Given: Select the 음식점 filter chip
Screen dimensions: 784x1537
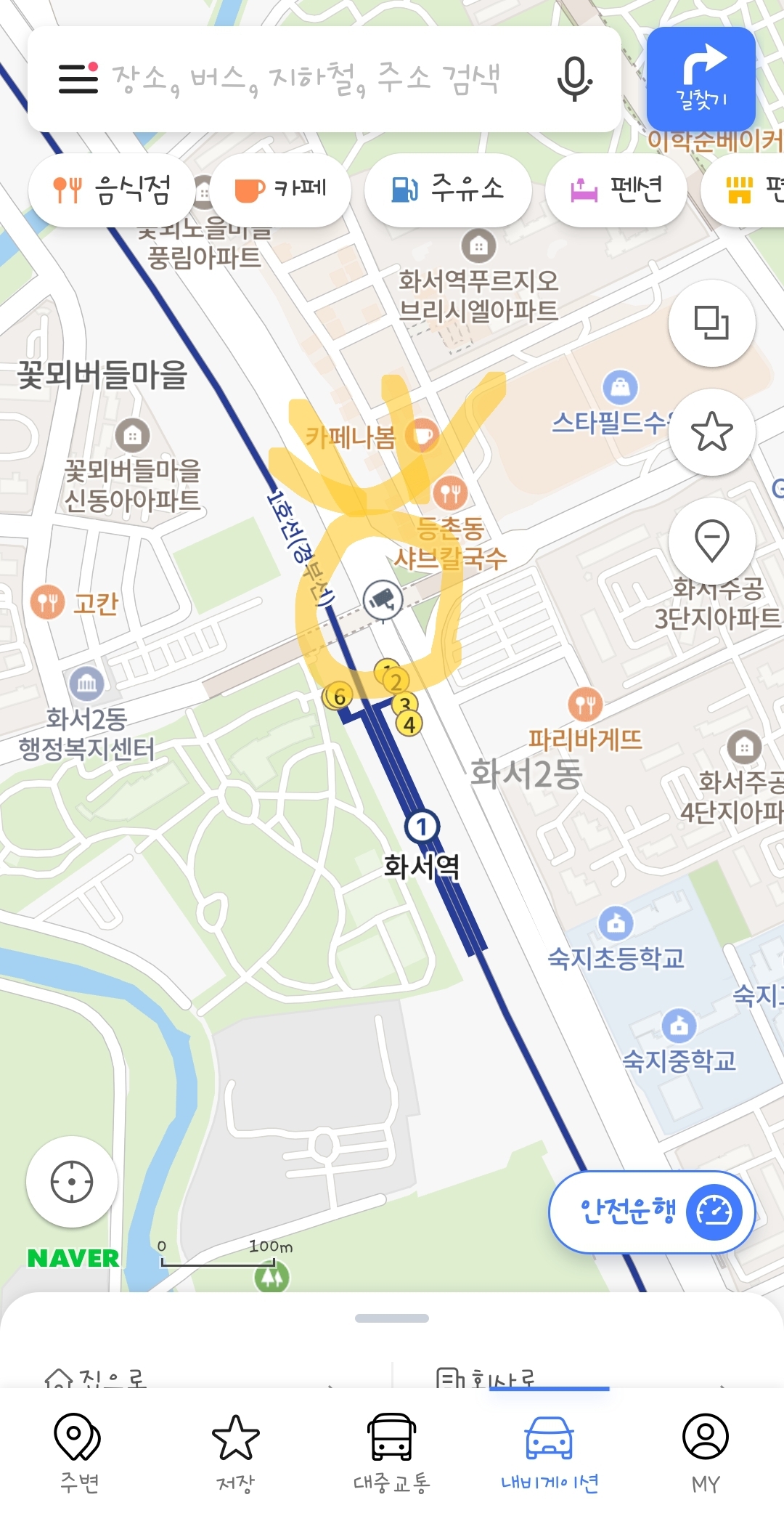Looking at the screenshot, I should tap(112, 190).
